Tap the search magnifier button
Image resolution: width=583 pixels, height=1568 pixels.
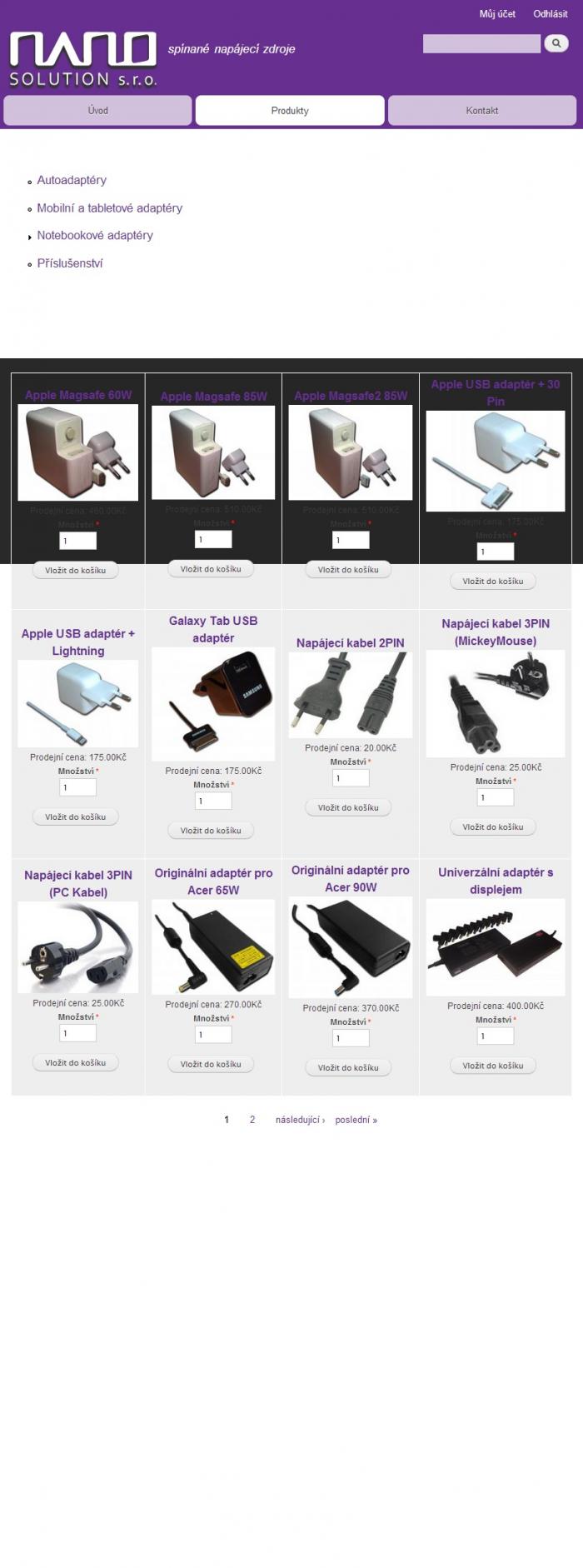[x=556, y=43]
